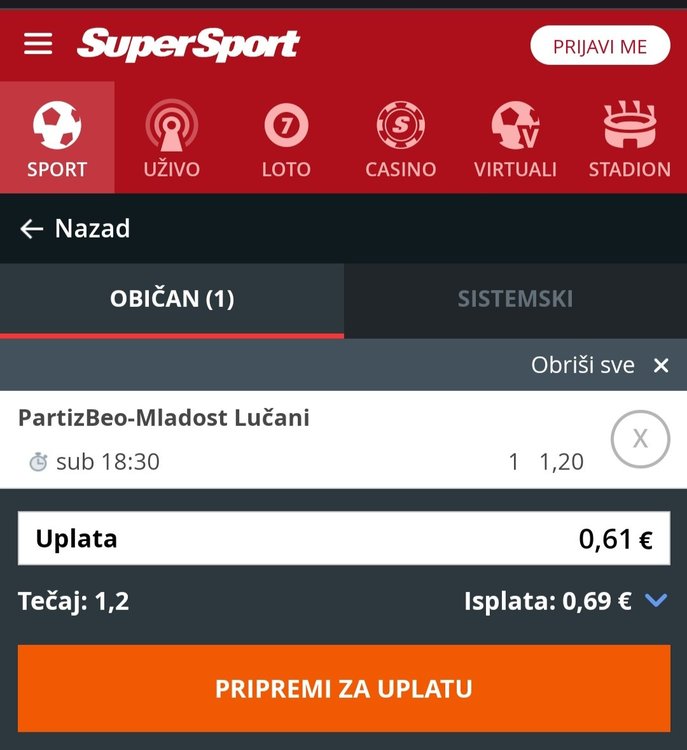Viewport: 687px width, 750px height.
Task: Open the hamburger drawer menu
Action: pyautogui.click(x=38, y=44)
